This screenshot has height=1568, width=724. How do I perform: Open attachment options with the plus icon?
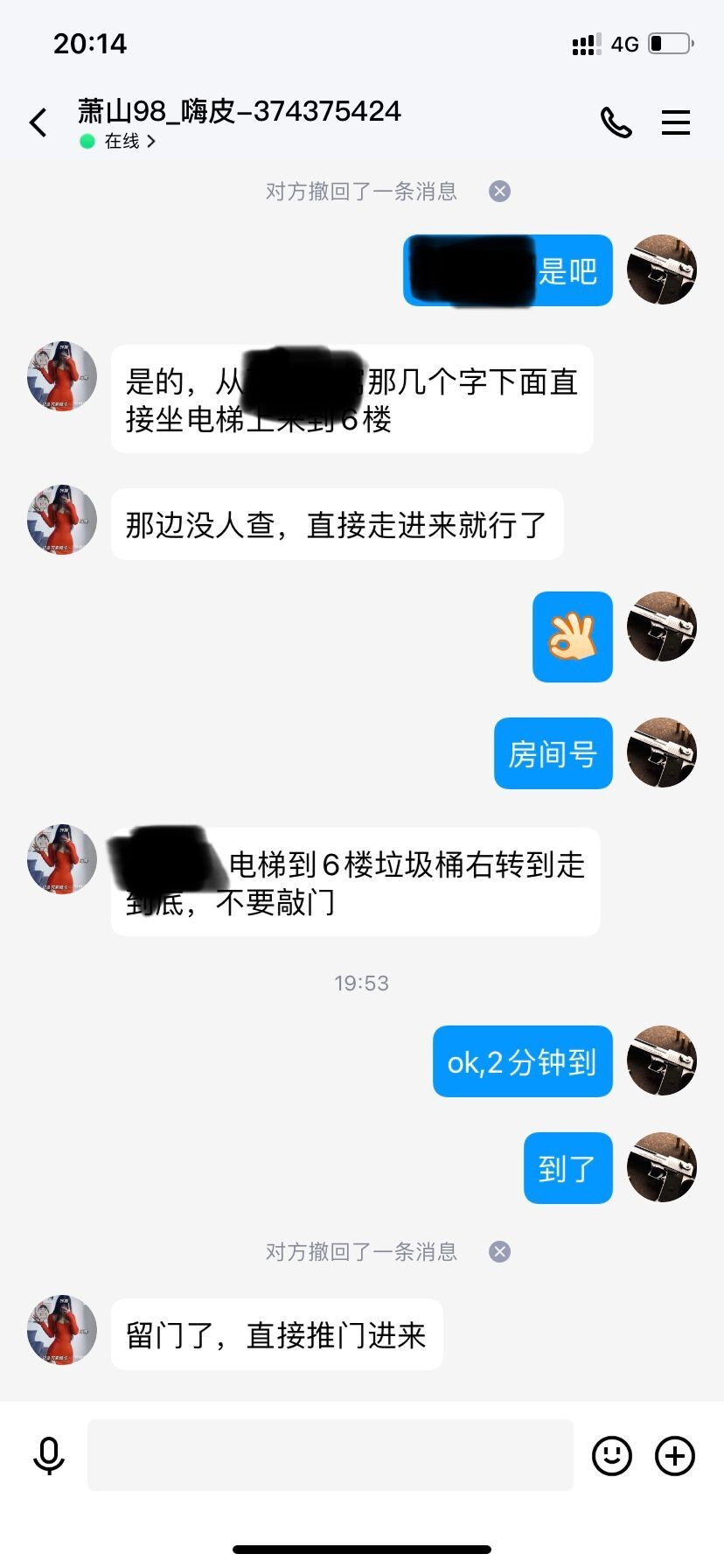coord(672,1455)
